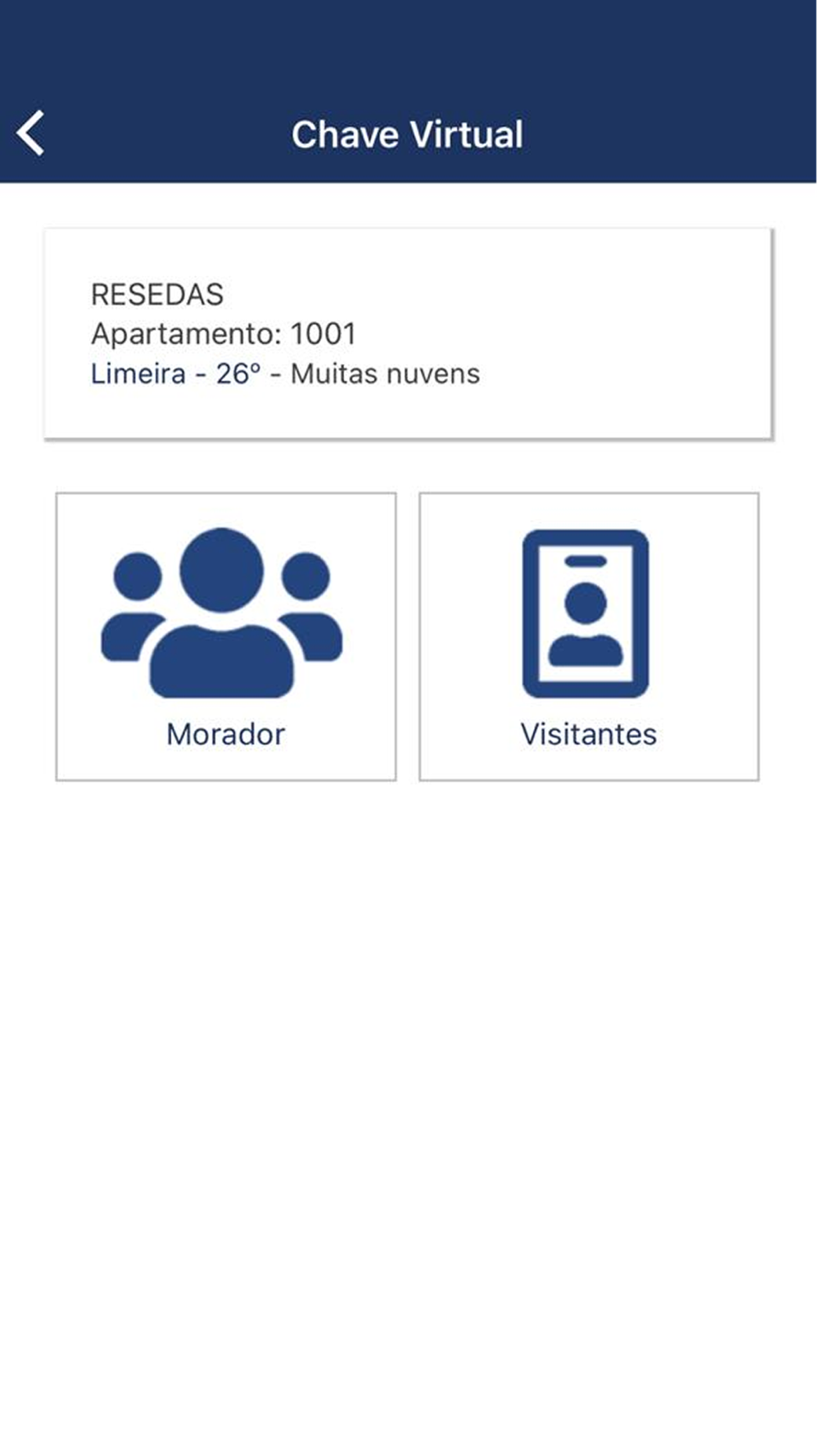Go back with the header arrow
819x1456 pixels.
click(x=30, y=133)
